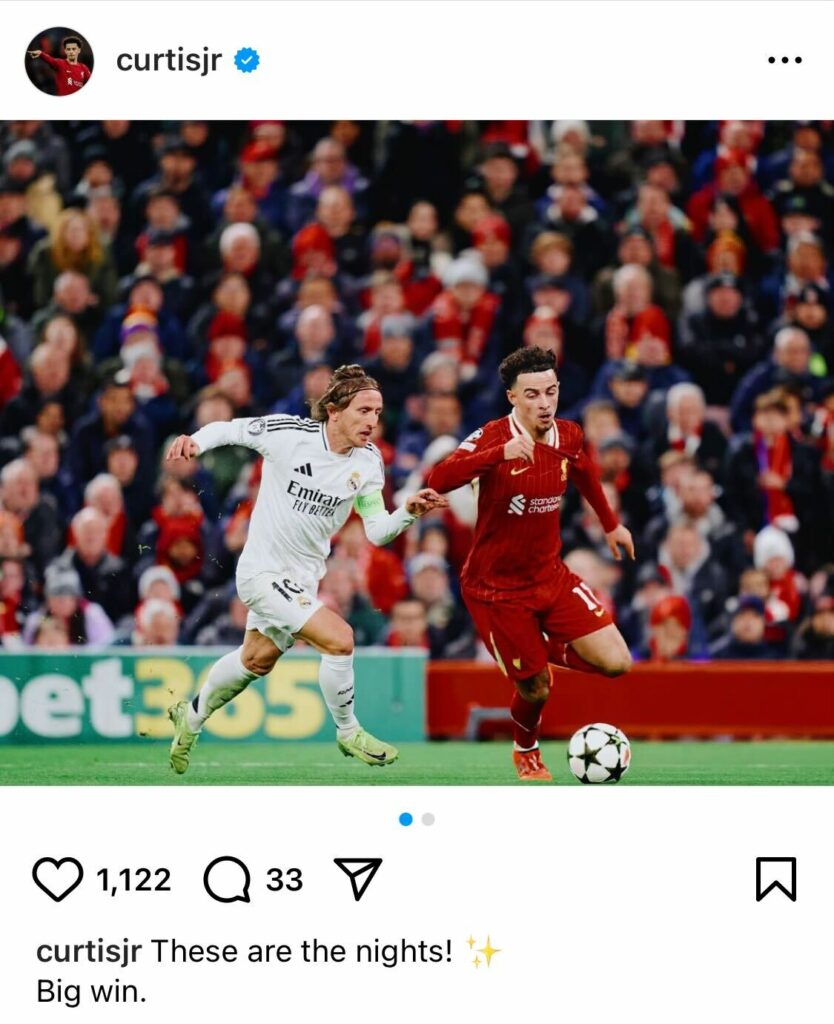Open the match photo in the post
The width and height of the screenshot is (834, 1024).
coord(417,452)
